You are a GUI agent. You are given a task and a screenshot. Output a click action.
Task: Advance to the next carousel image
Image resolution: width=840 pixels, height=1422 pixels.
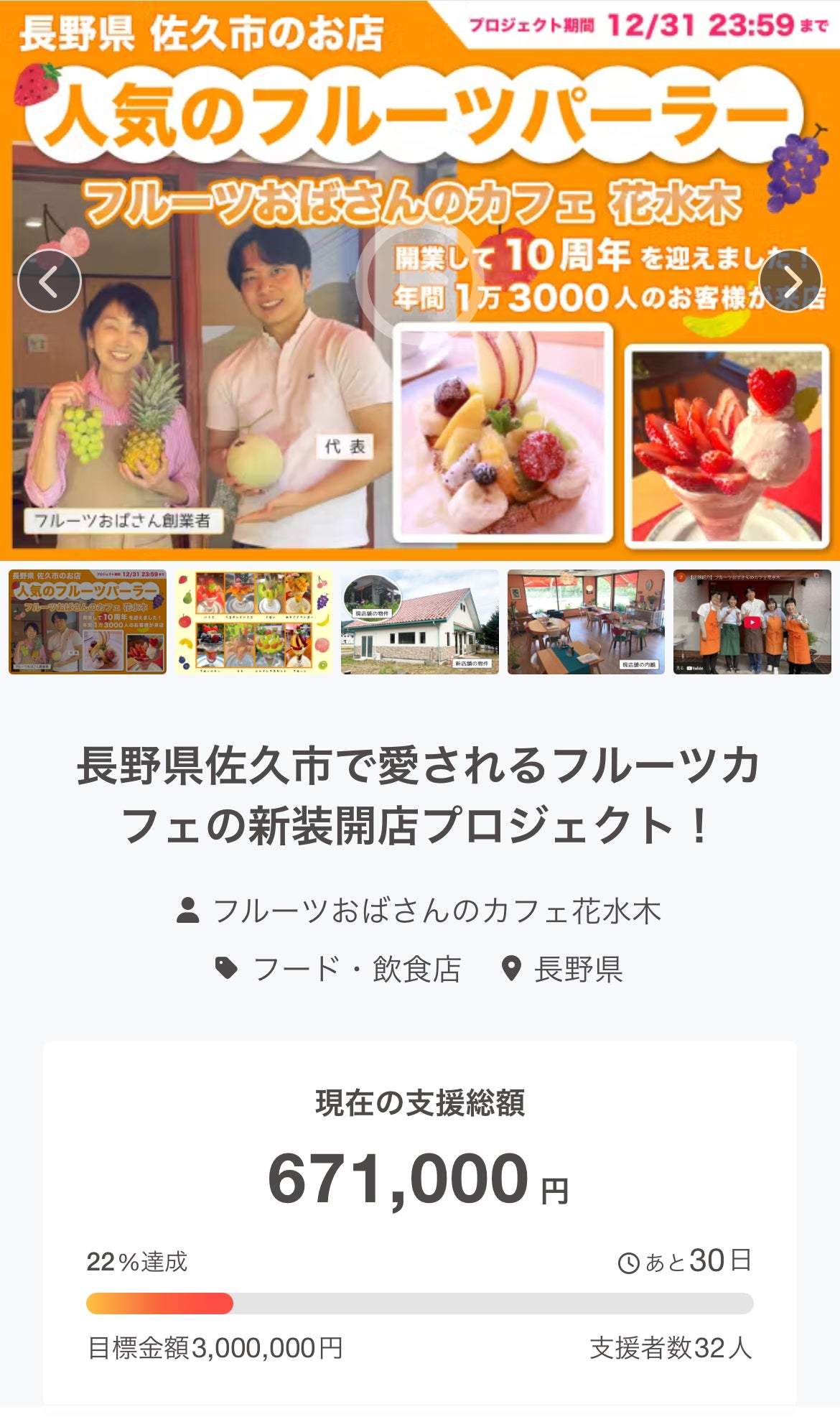[790, 281]
